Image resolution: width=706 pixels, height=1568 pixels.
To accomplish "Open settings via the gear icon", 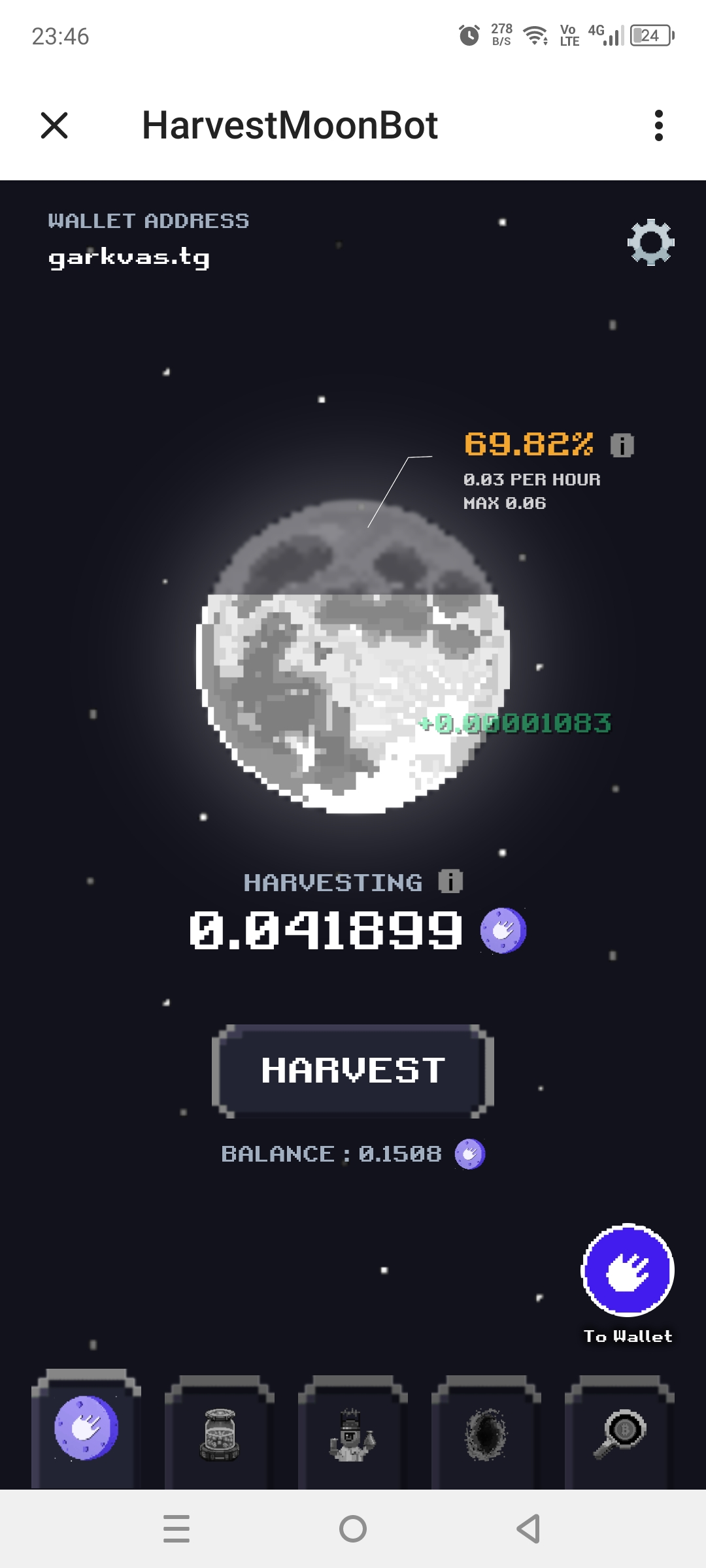I will coord(650,243).
